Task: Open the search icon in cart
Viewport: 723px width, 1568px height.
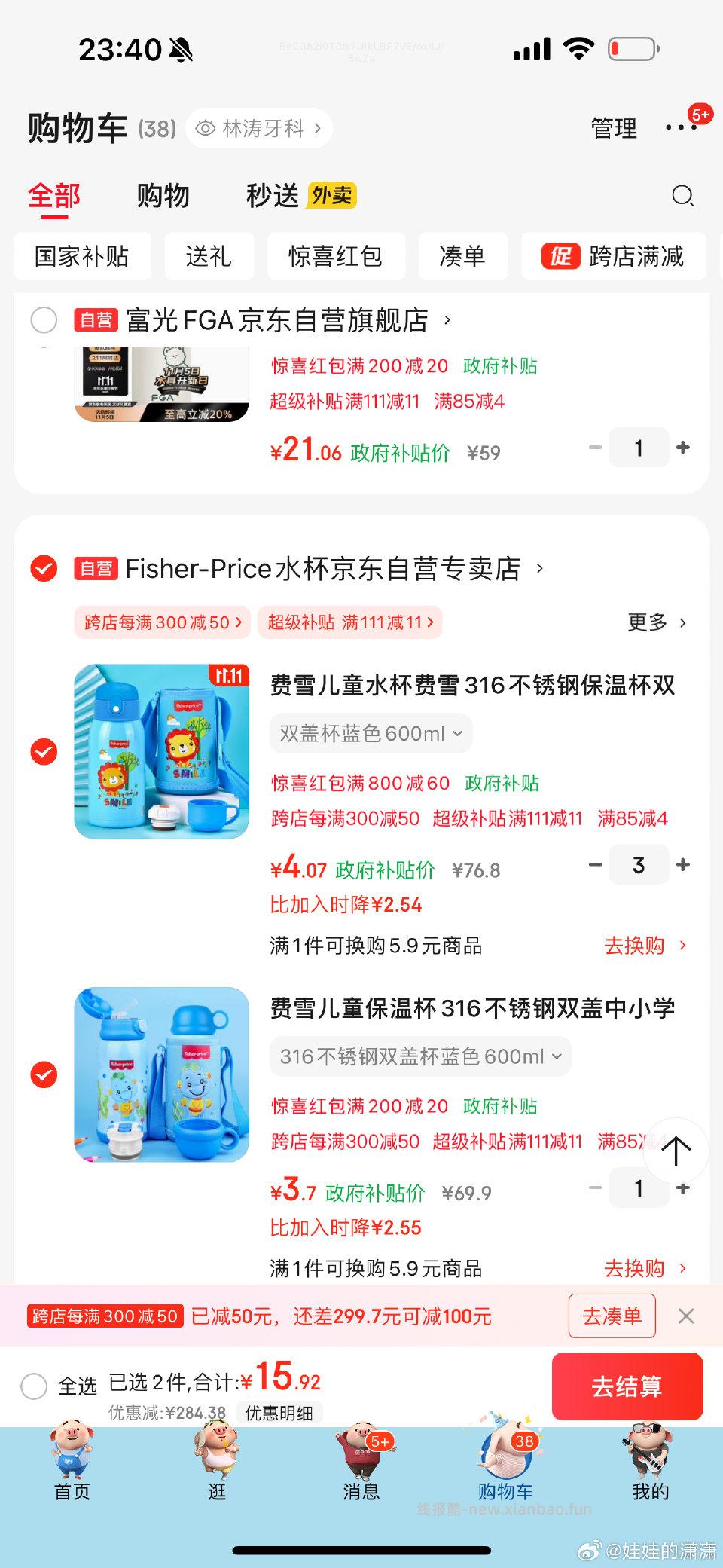Action: pos(682,196)
